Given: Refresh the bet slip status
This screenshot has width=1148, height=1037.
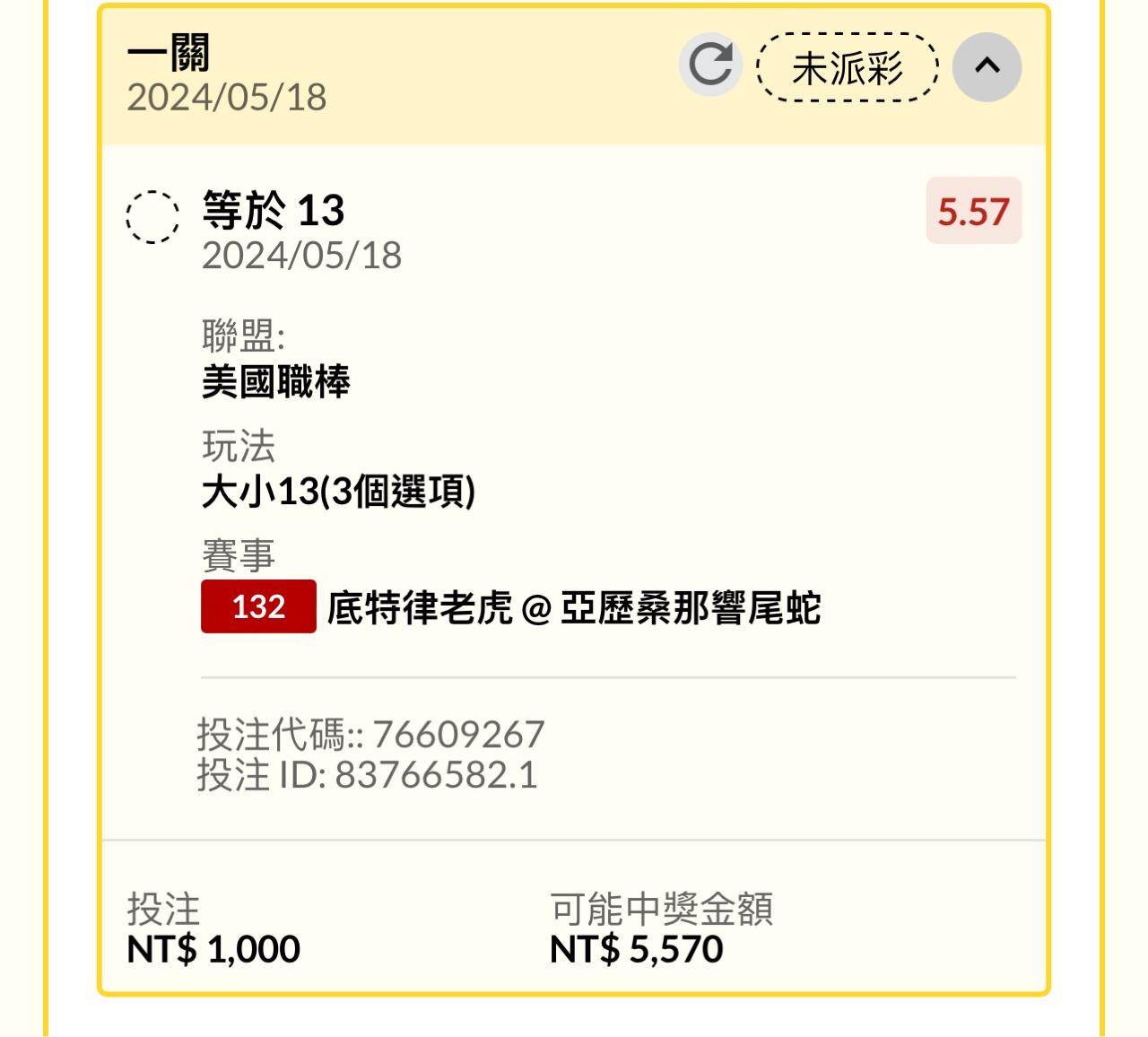Looking at the screenshot, I should coord(710,65).
